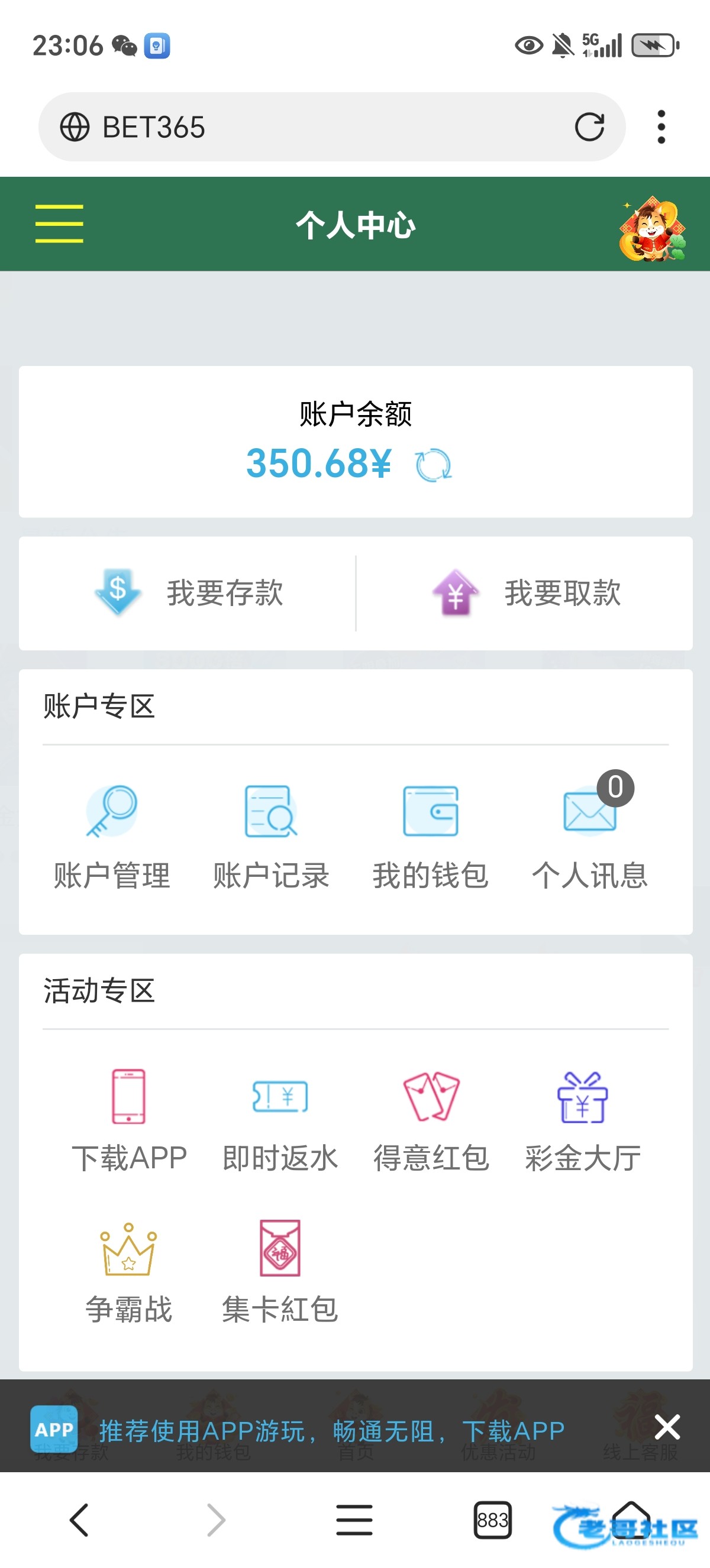
Task: Open 集卡紅包
Action: pos(280,1272)
